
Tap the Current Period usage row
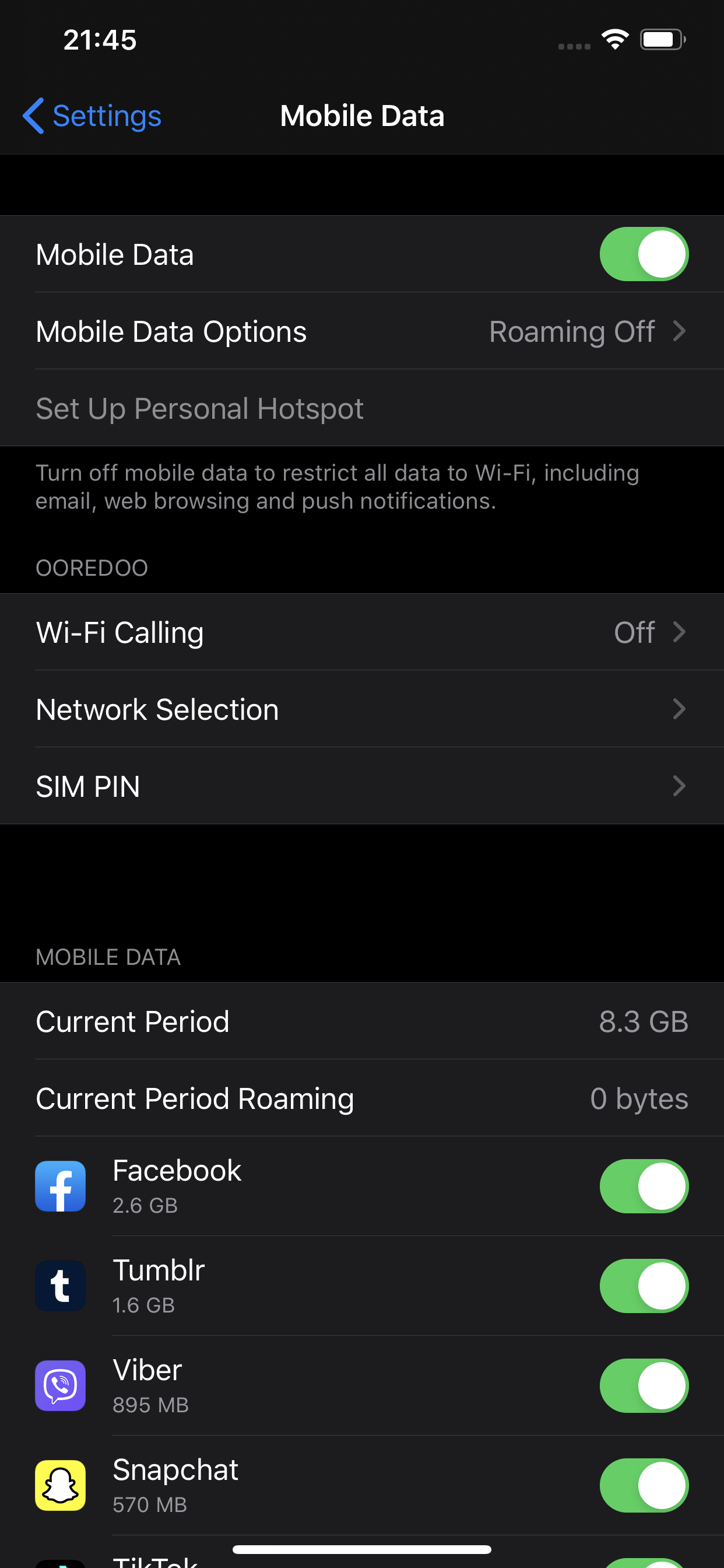coord(362,1021)
